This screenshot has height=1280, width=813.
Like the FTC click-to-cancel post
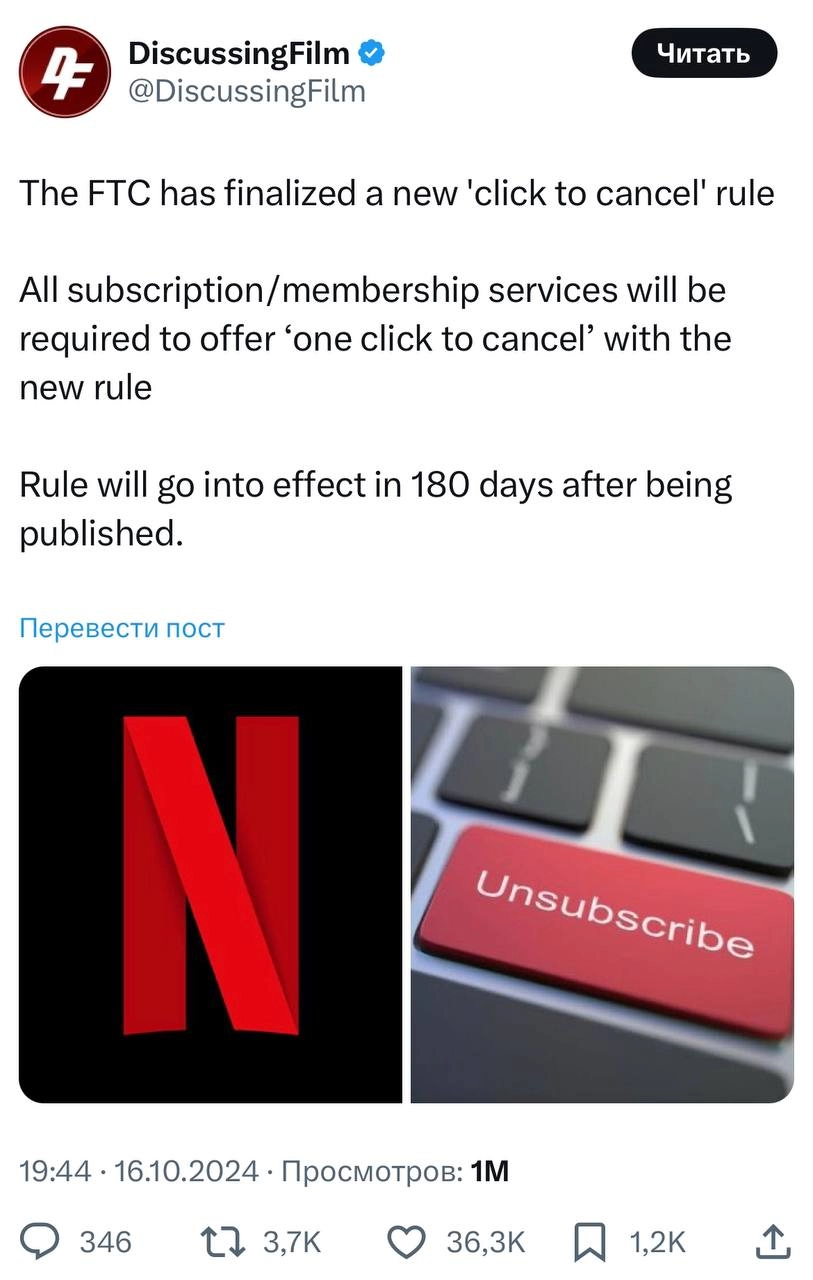(406, 1241)
